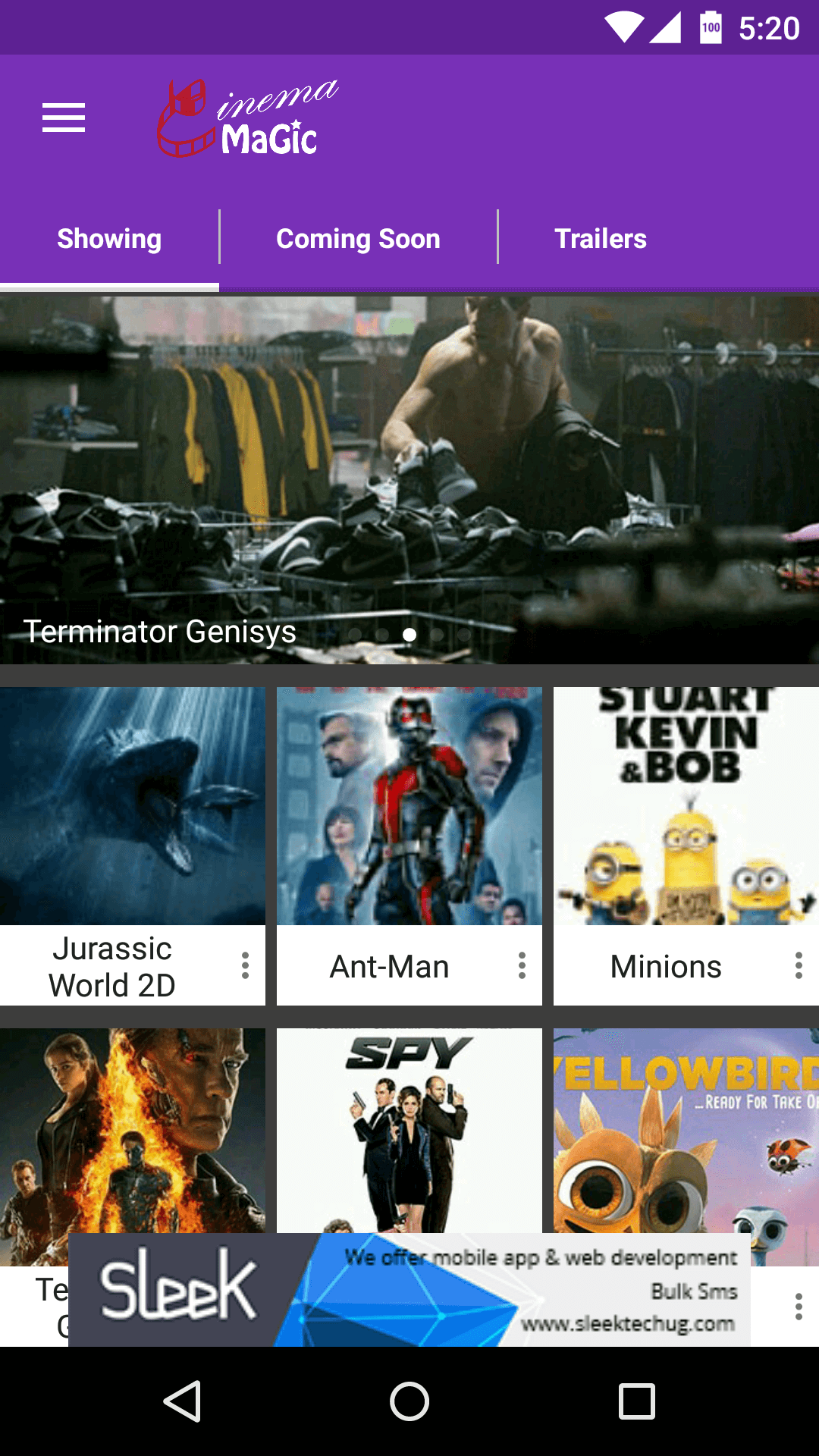Open the Terminator poster in the grid
819x1456 pixels.
coord(133,1130)
